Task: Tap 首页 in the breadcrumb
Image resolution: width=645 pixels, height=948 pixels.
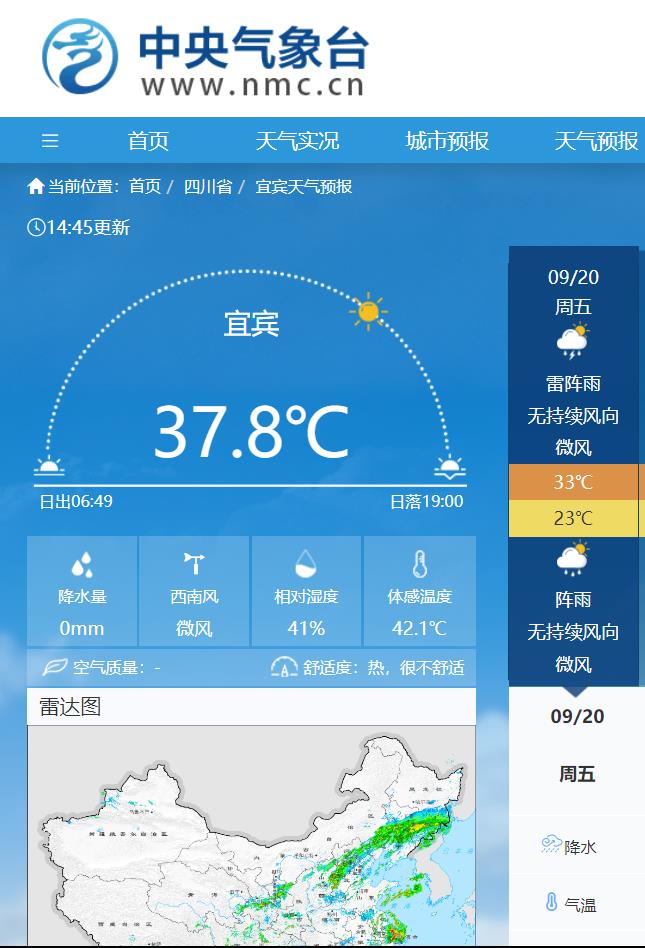Action: pyautogui.click(x=144, y=187)
